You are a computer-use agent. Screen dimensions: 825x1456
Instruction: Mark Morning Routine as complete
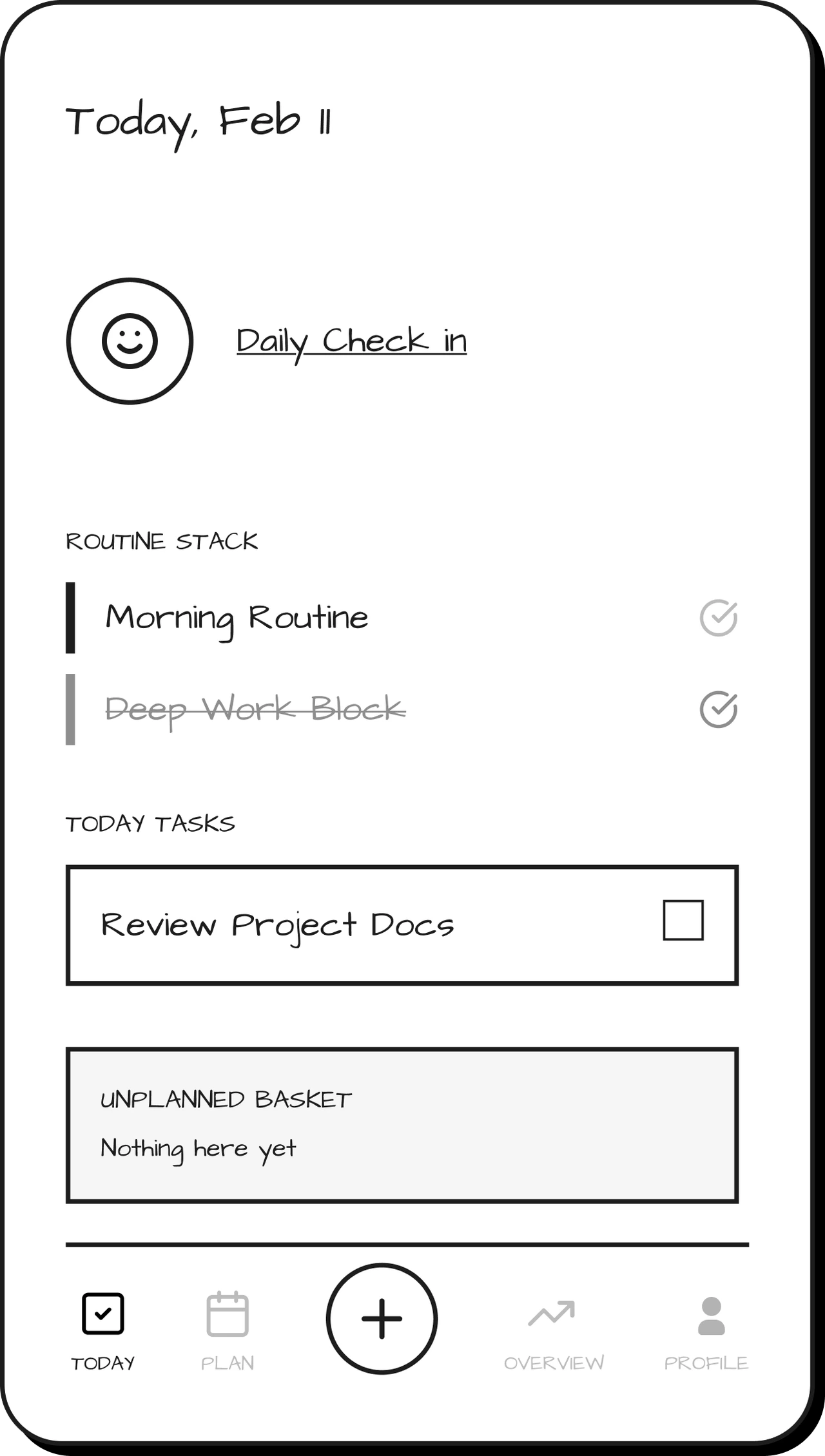pos(718,618)
